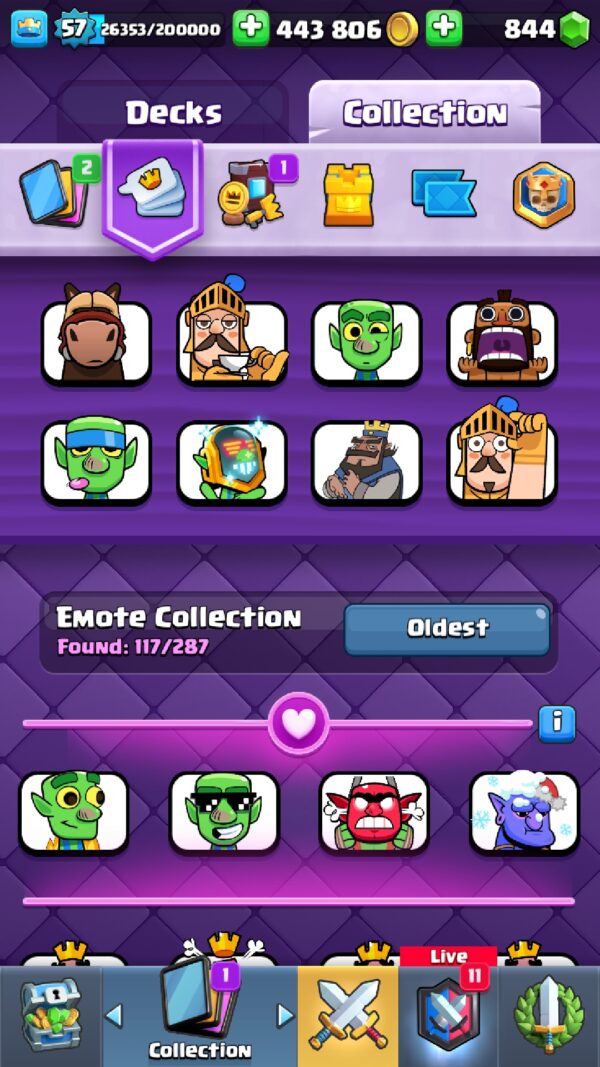Select the goblin with sunglasses emote
This screenshot has width=600, height=1067.
[224, 812]
